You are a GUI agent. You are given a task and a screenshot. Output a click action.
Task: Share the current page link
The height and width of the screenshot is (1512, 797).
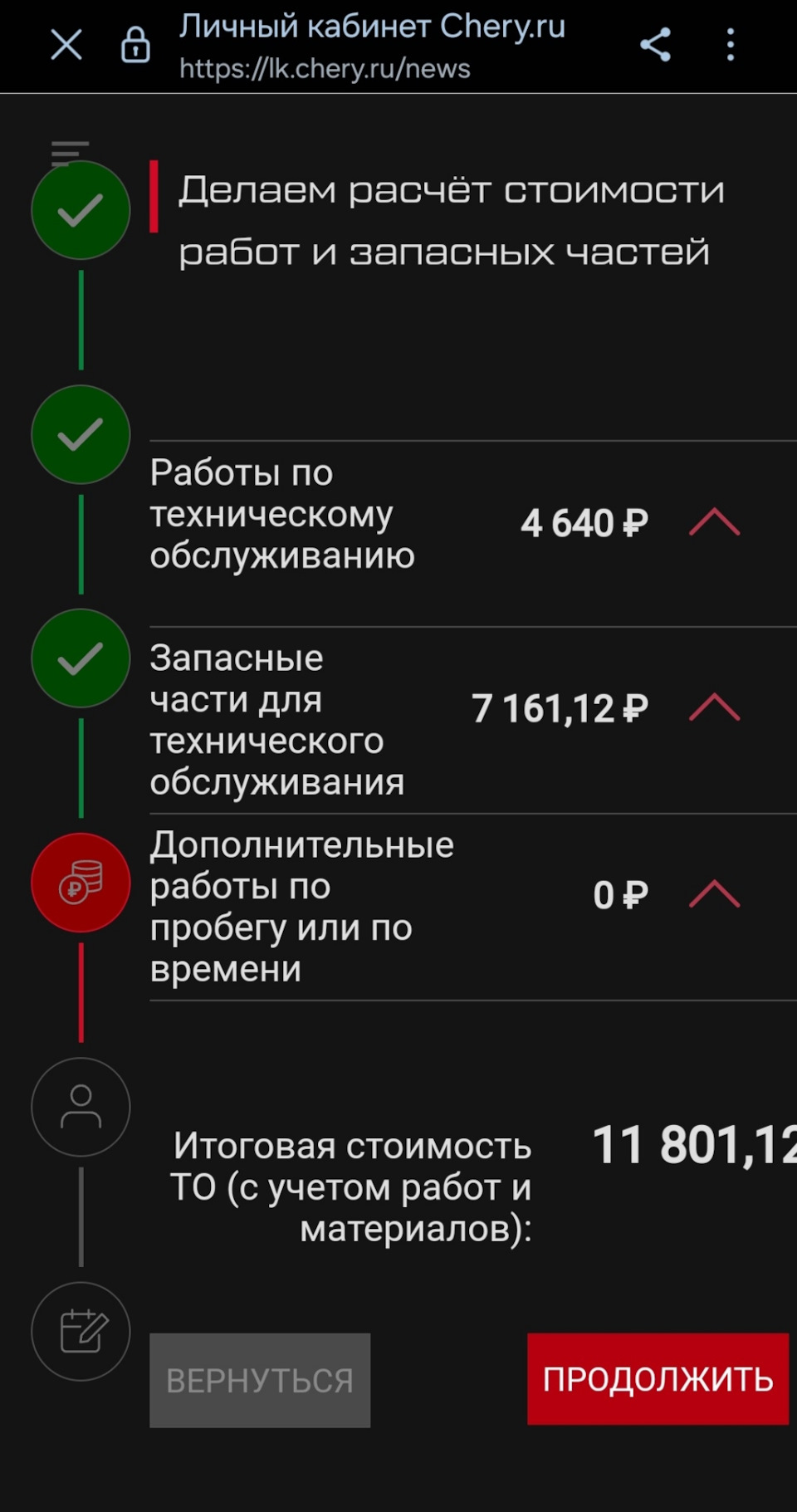point(655,45)
